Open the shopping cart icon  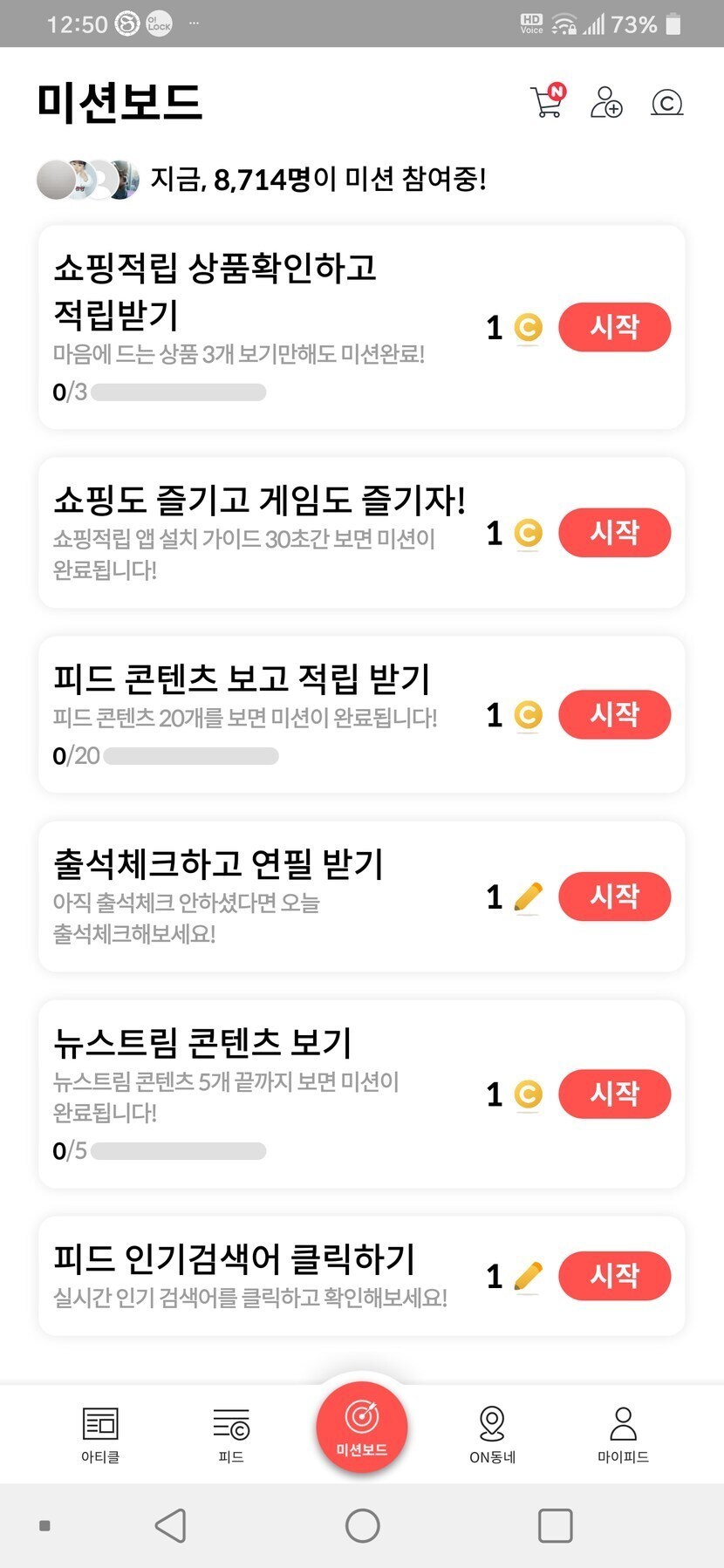[x=548, y=102]
